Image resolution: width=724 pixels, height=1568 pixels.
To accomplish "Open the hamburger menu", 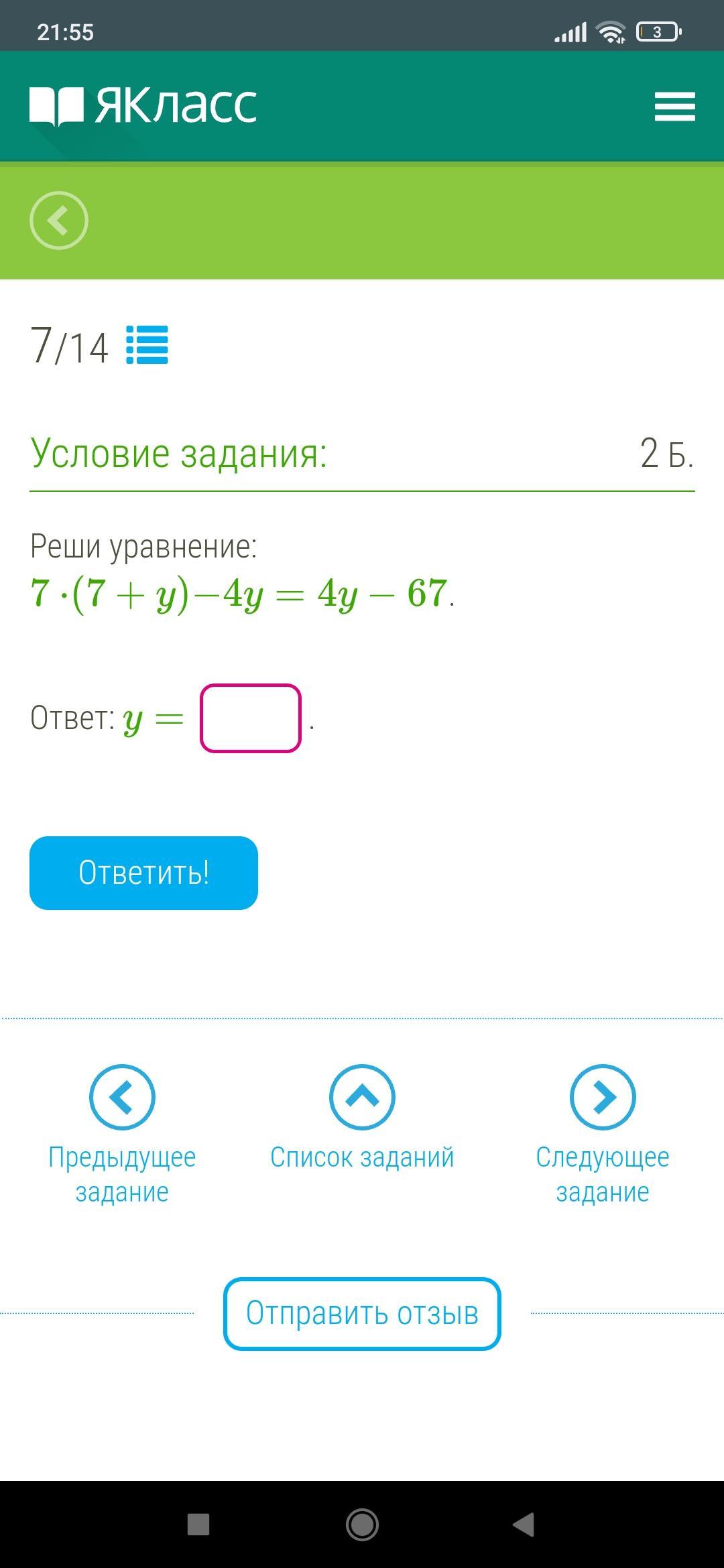I will (x=674, y=107).
